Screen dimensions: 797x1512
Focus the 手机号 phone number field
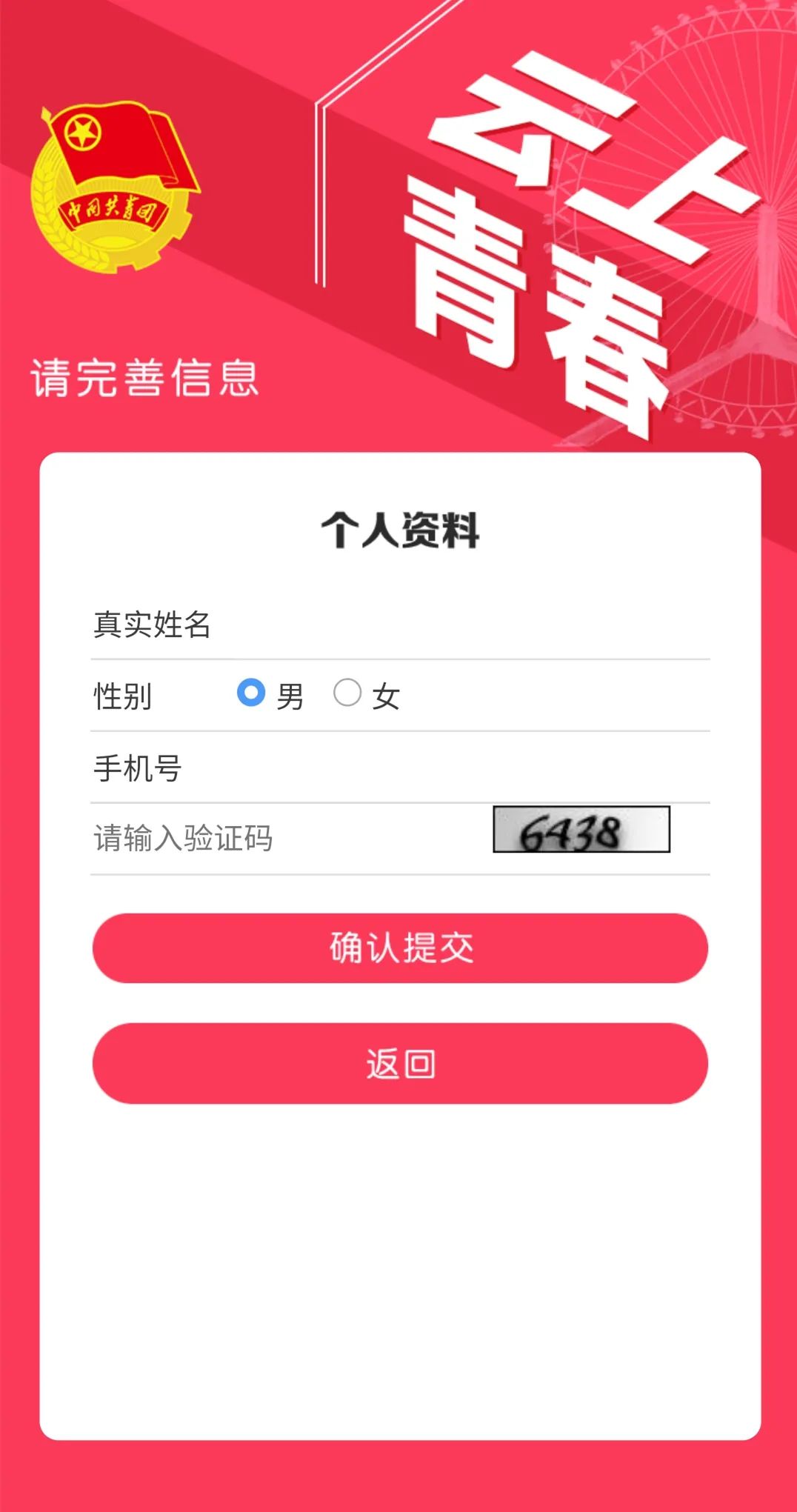(459, 768)
